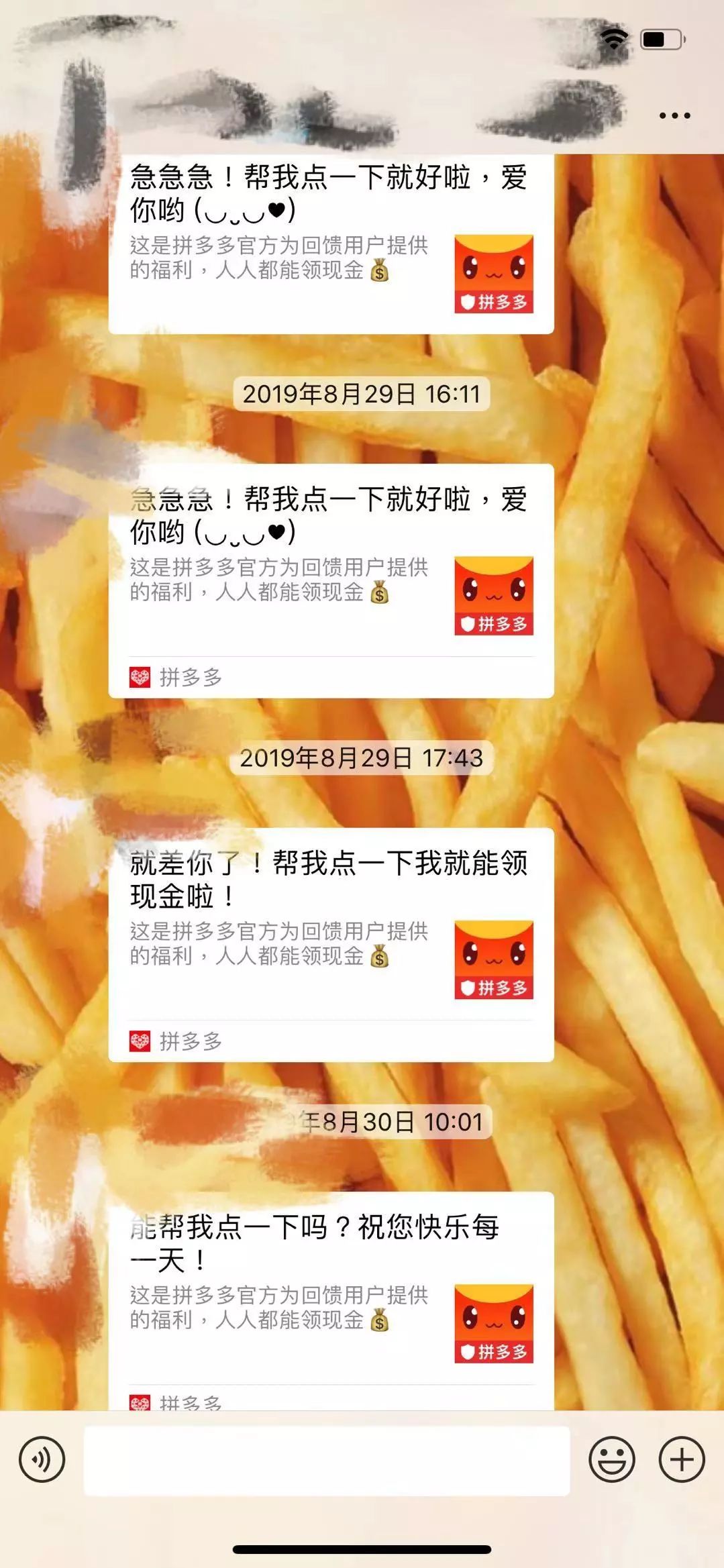Open the emoji sticker panel
Image resolution: width=724 pixels, height=1568 pixels.
point(612,1459)
